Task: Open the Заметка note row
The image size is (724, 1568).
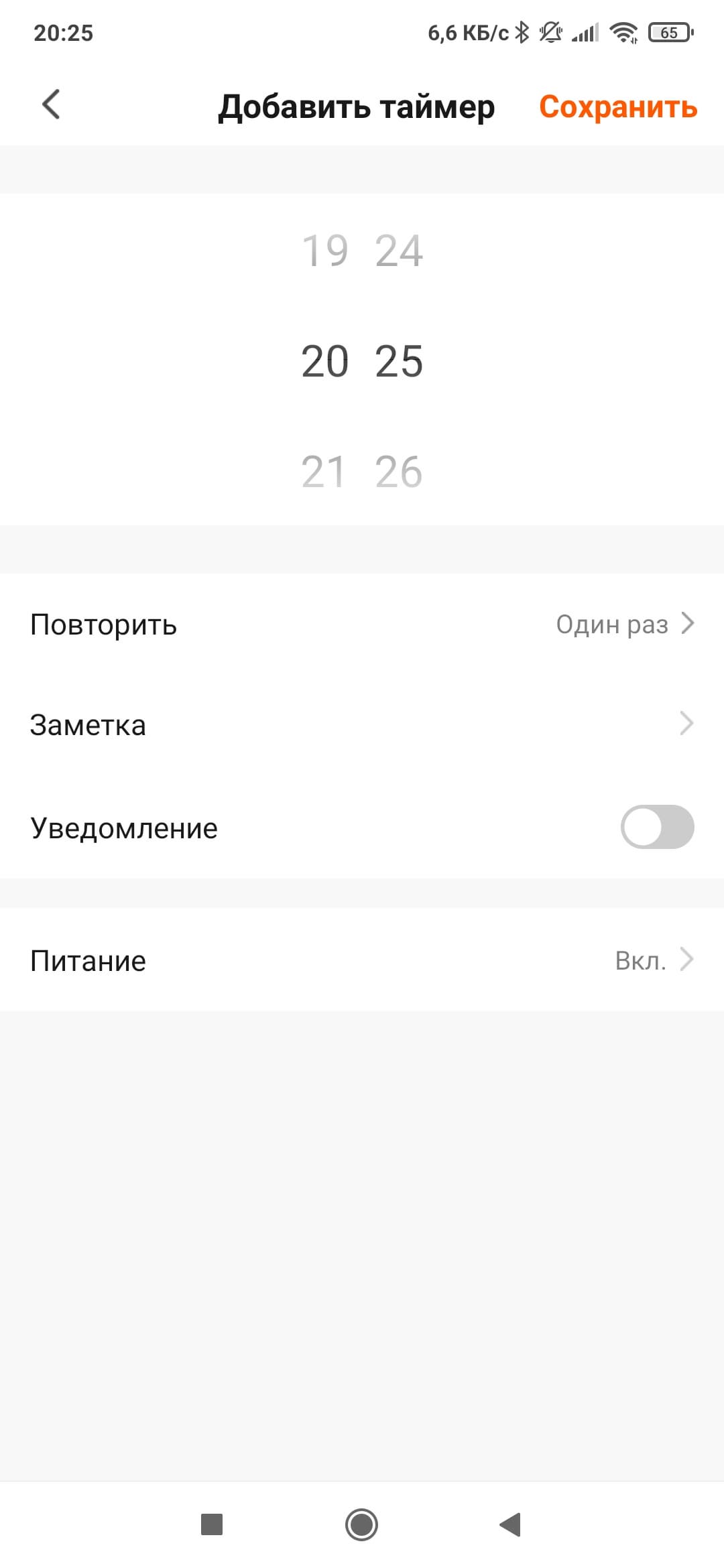Action: pyautogui.click(x=362, y=725)
